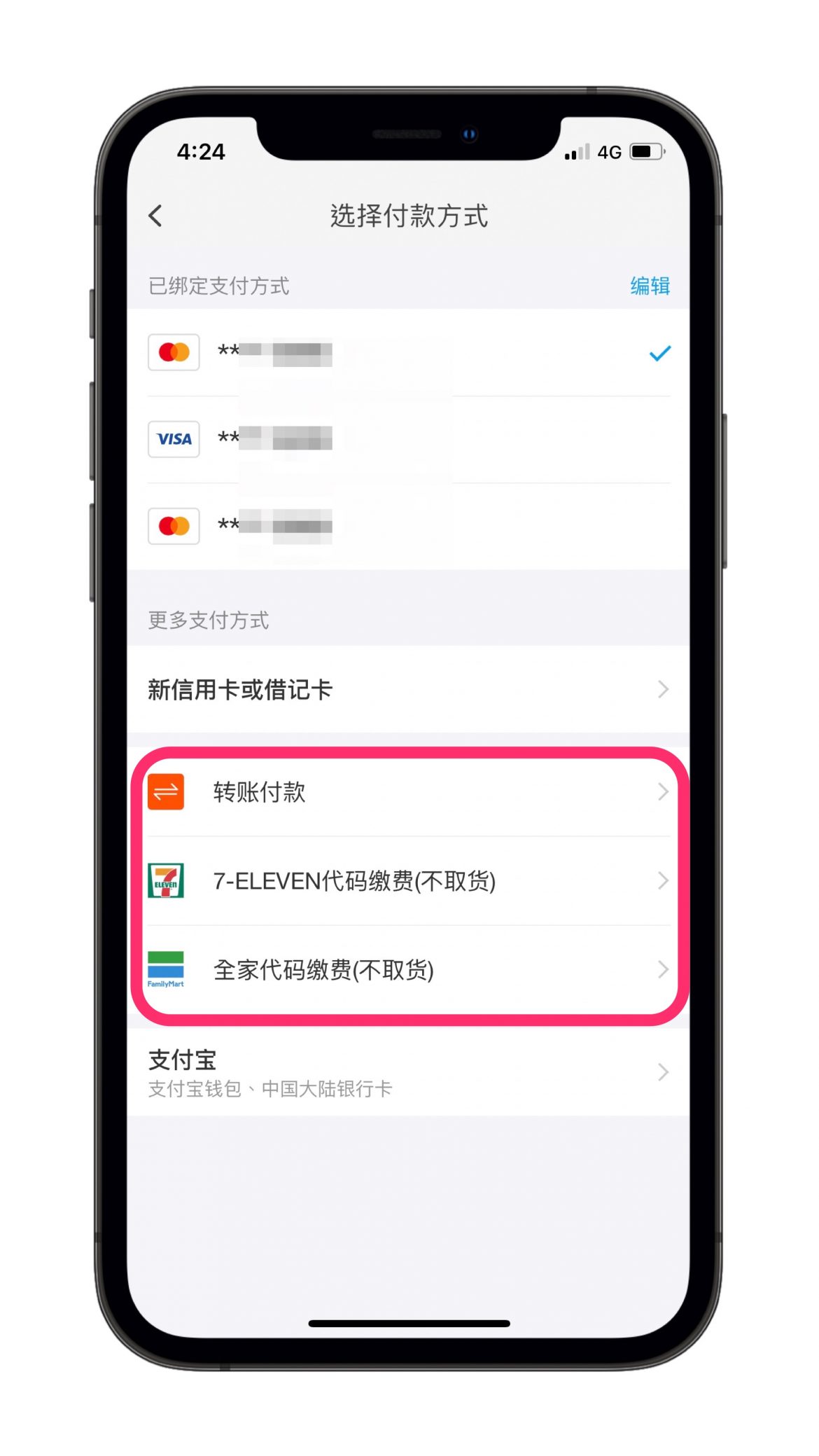
Task: Select the unchecked Mastercard listed after VISA
Action: coord(408,526)
